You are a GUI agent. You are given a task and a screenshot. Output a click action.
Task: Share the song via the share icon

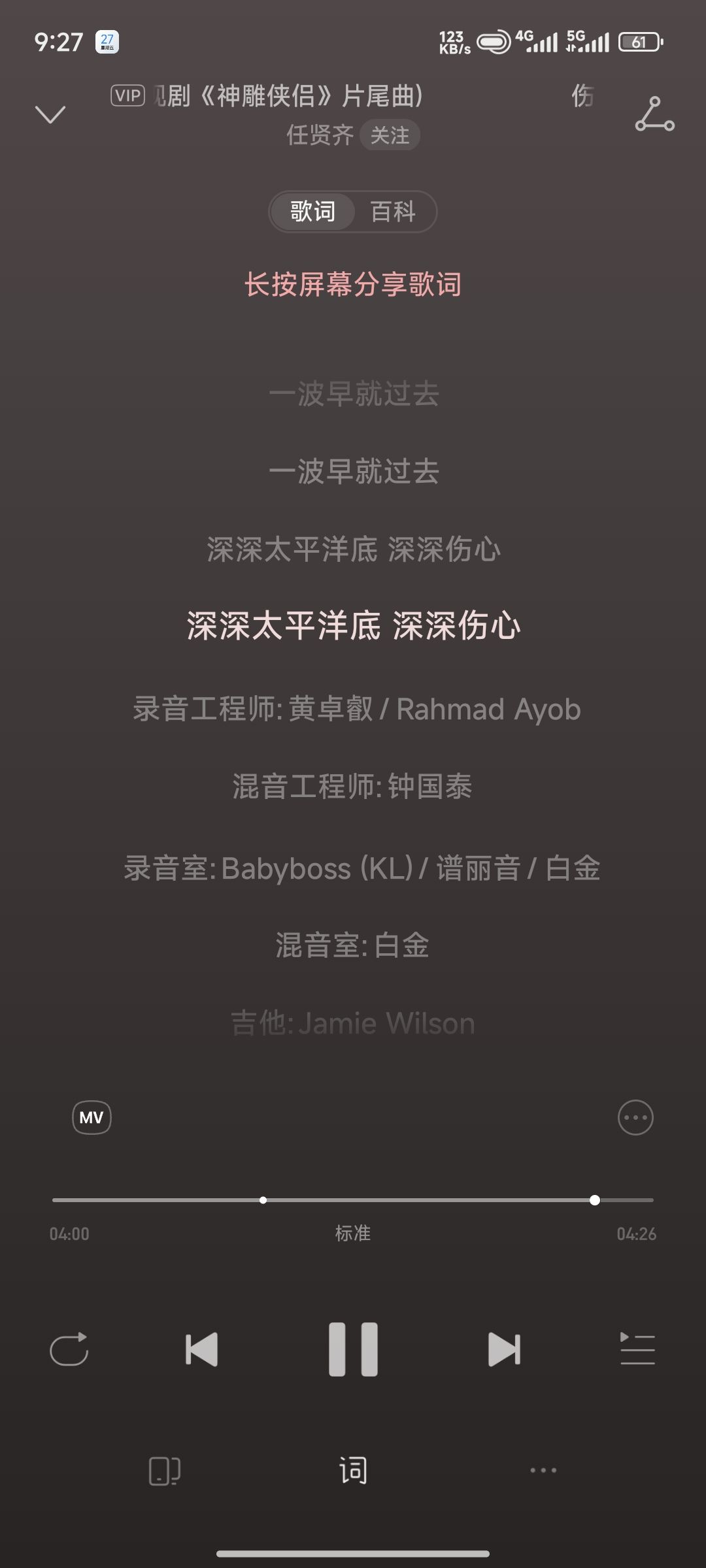654,114
